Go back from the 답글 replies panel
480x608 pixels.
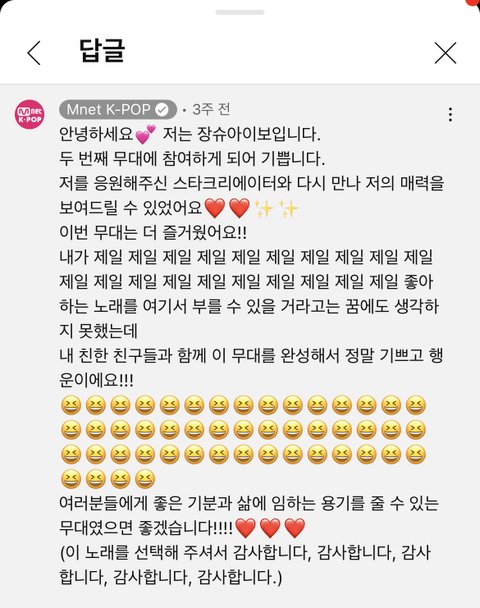(34, 53)
